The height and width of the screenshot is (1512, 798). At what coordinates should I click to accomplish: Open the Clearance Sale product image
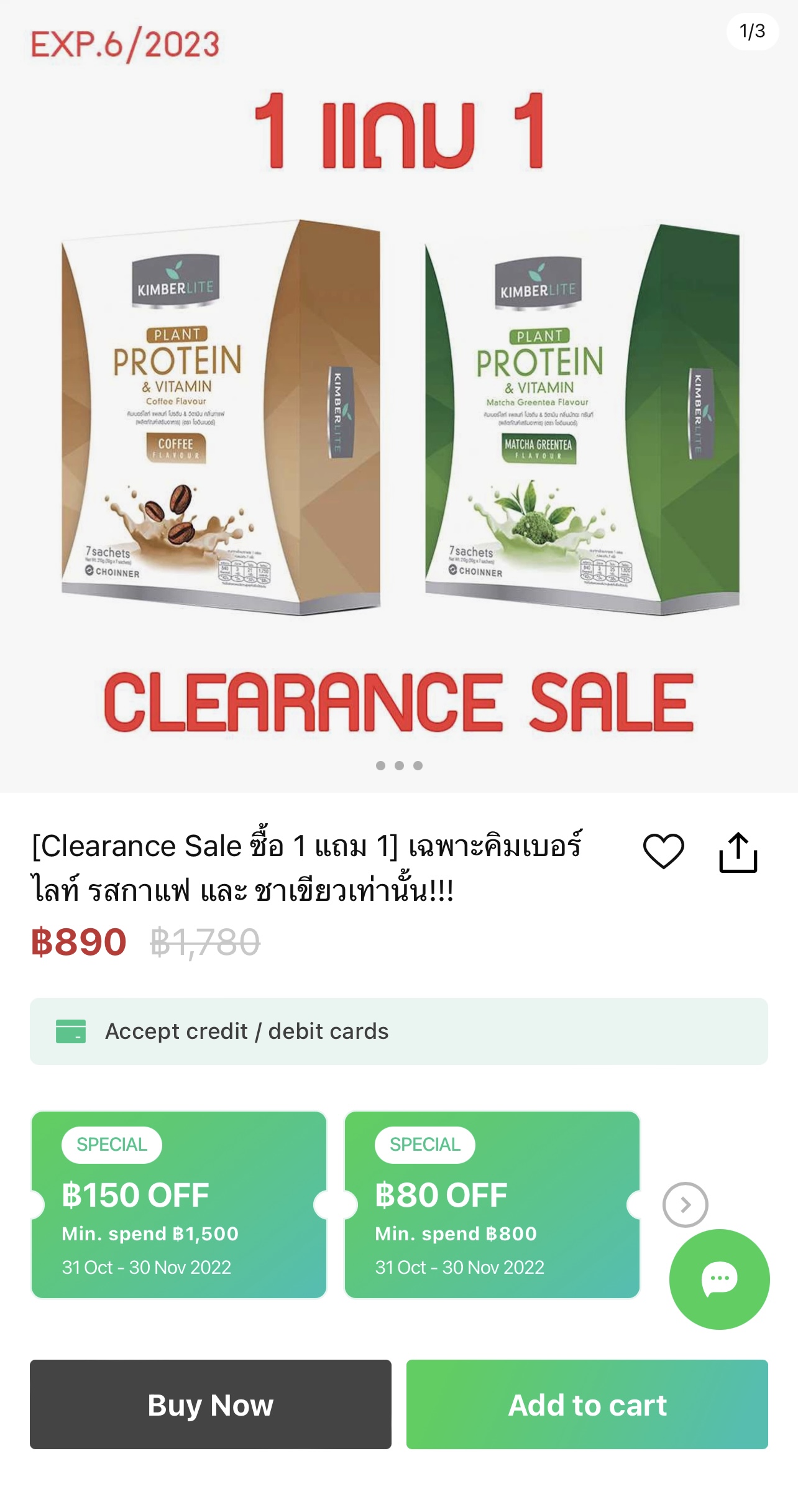pyautogui.click(x=399, y=410)
